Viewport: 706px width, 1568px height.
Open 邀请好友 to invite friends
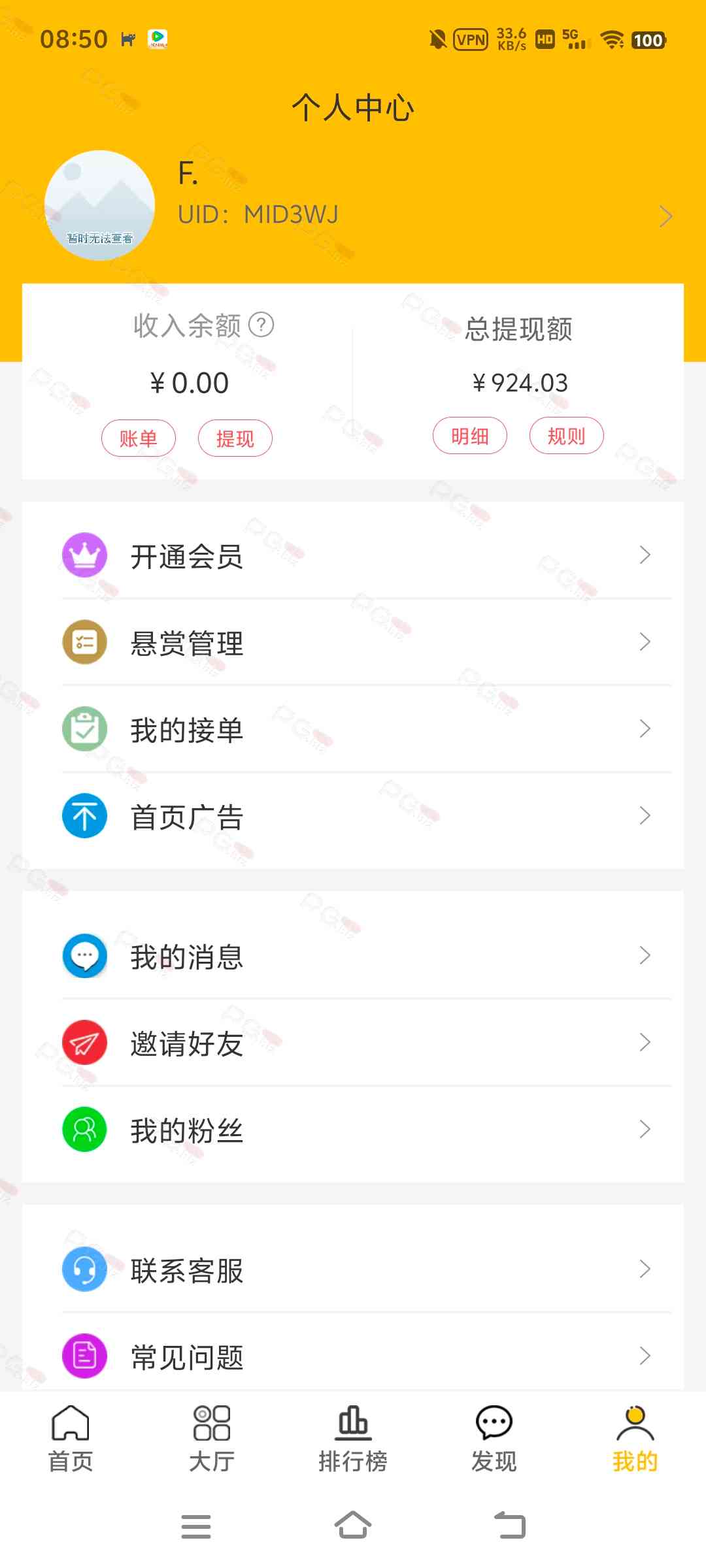353,1043
